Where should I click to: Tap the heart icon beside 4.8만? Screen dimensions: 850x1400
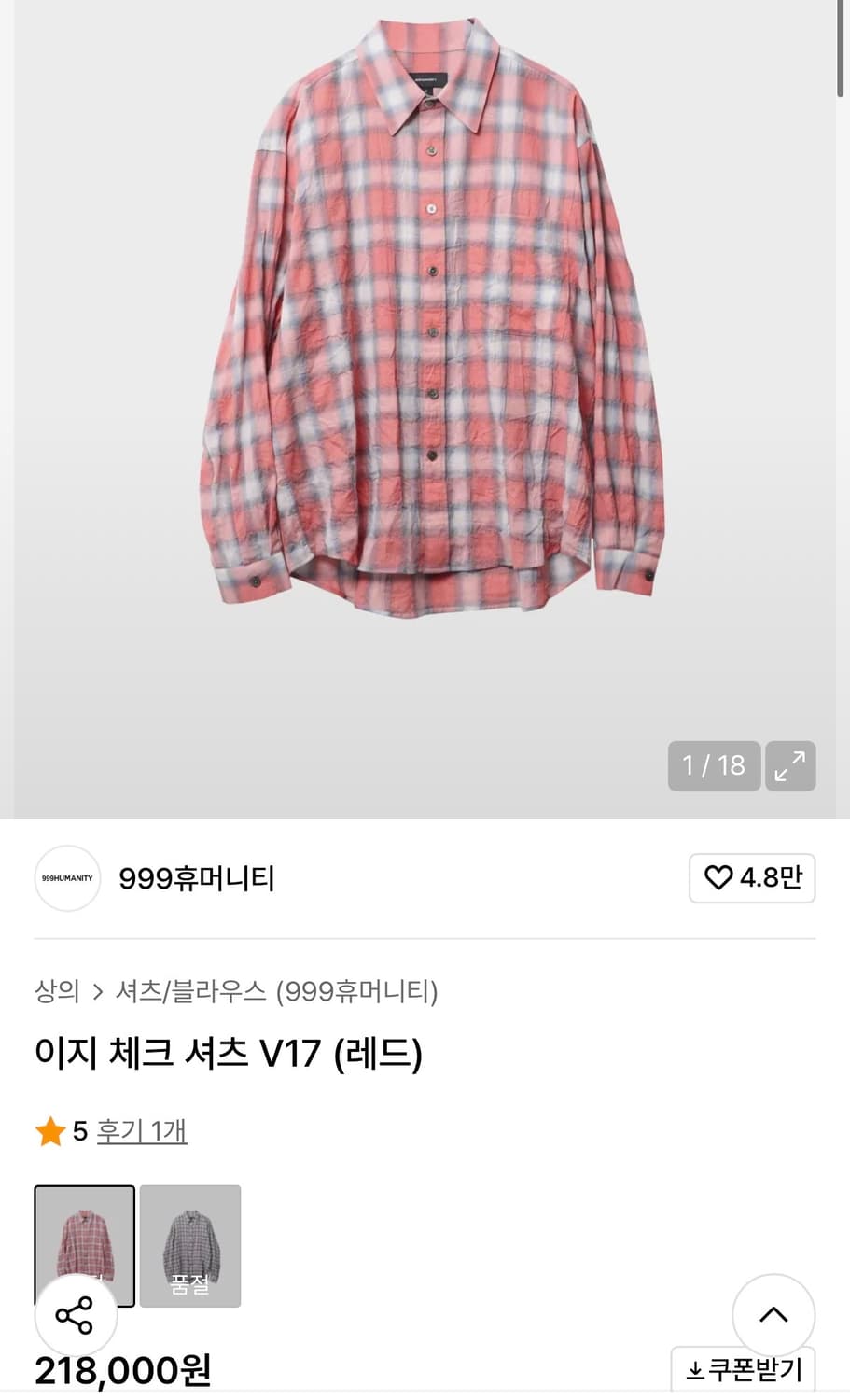[717, 878]
